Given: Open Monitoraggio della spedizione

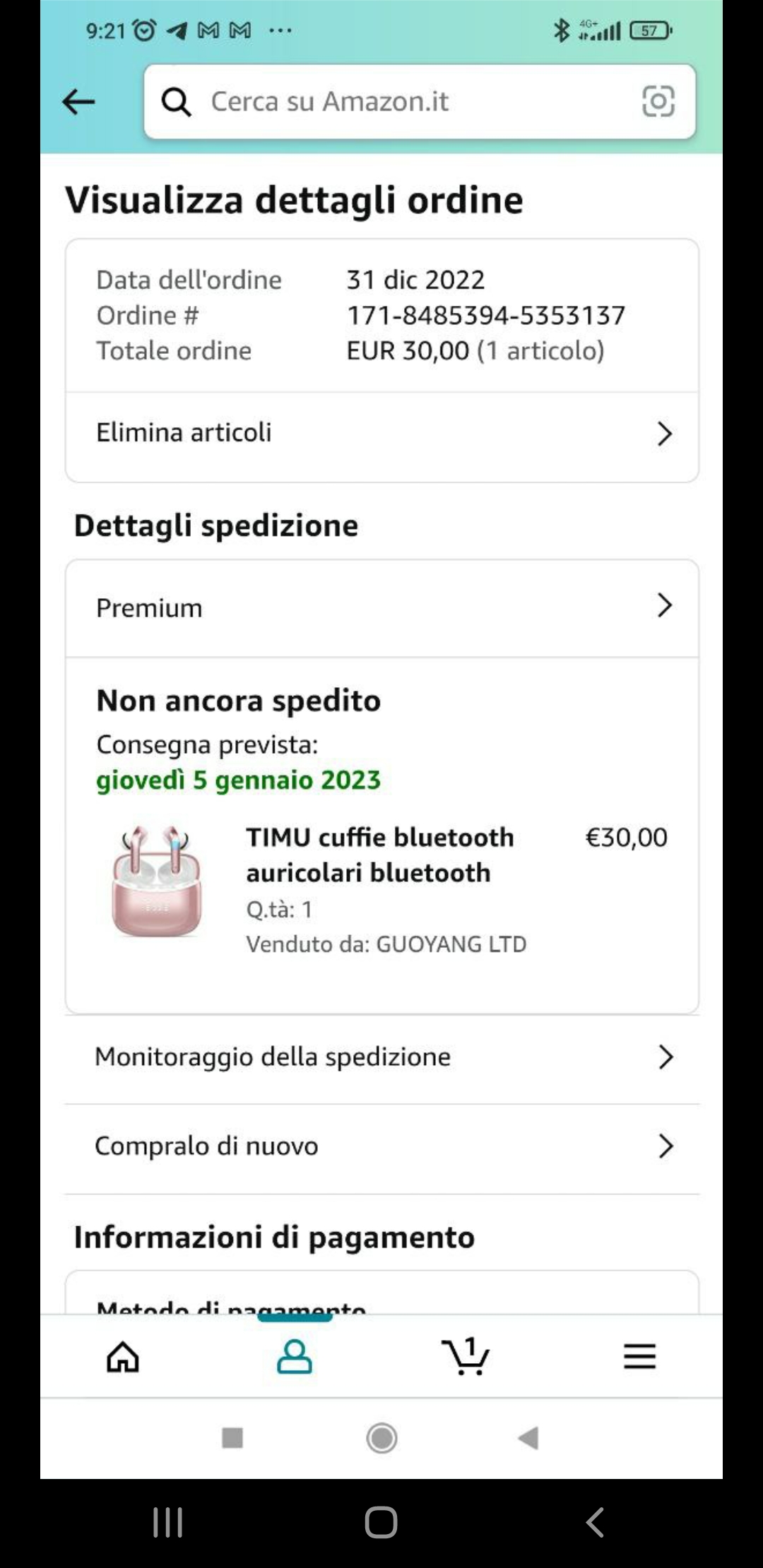Looking at the screenshot, I should tap(381, 1057).
